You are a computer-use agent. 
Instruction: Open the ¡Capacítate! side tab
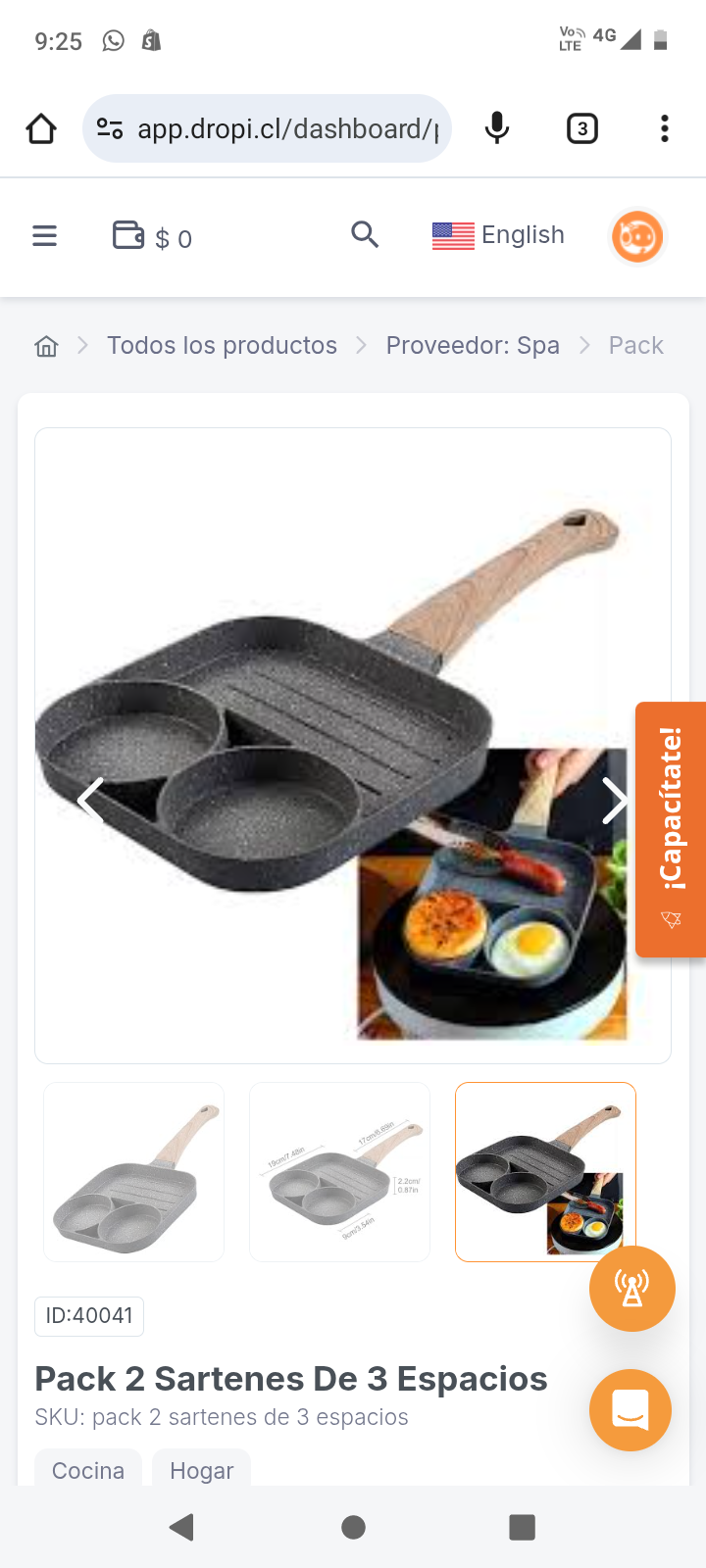(x=671, y=829)
